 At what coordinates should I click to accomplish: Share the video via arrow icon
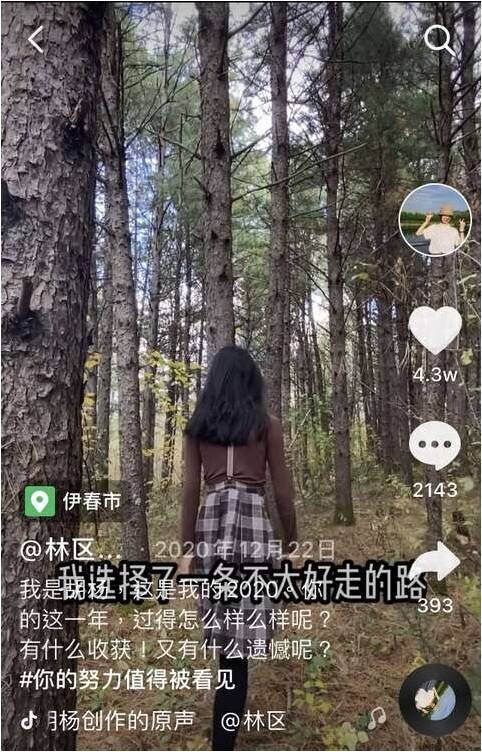click(x=435, y=561)
